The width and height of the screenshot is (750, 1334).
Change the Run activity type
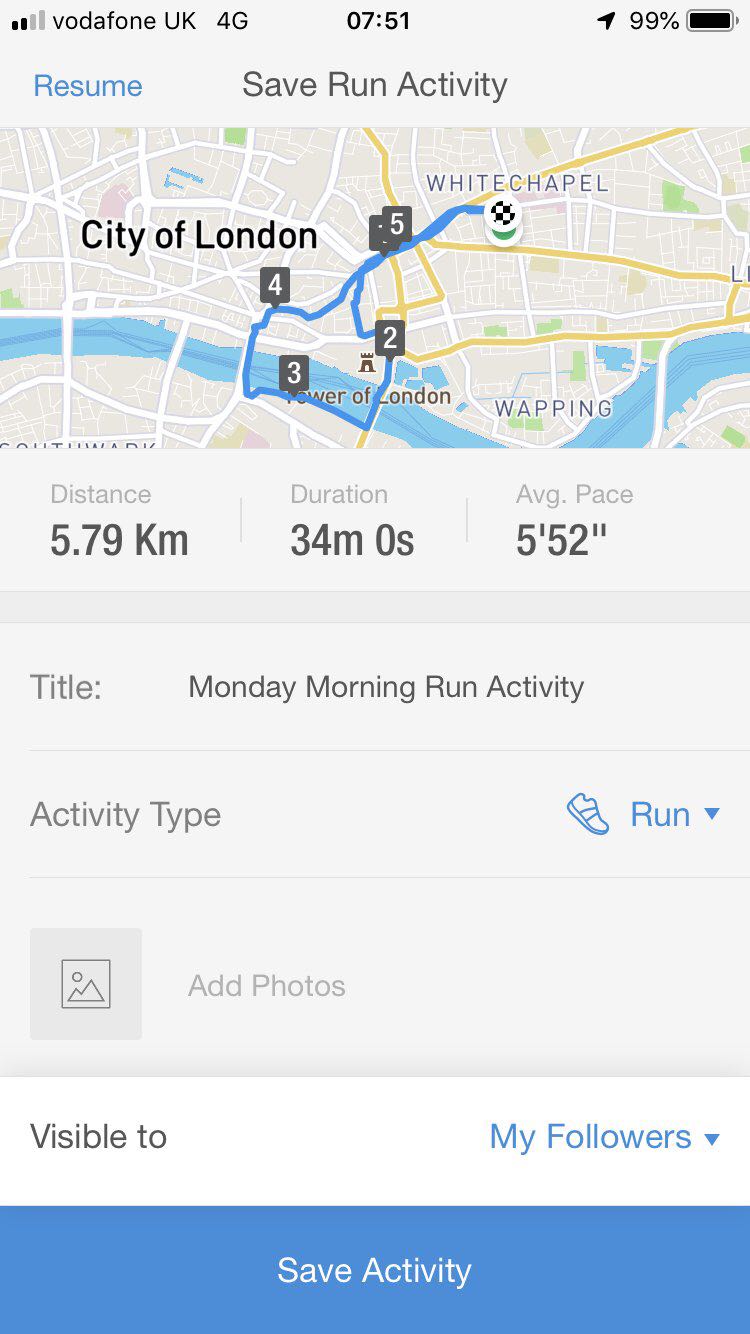[x=660, y=815]
